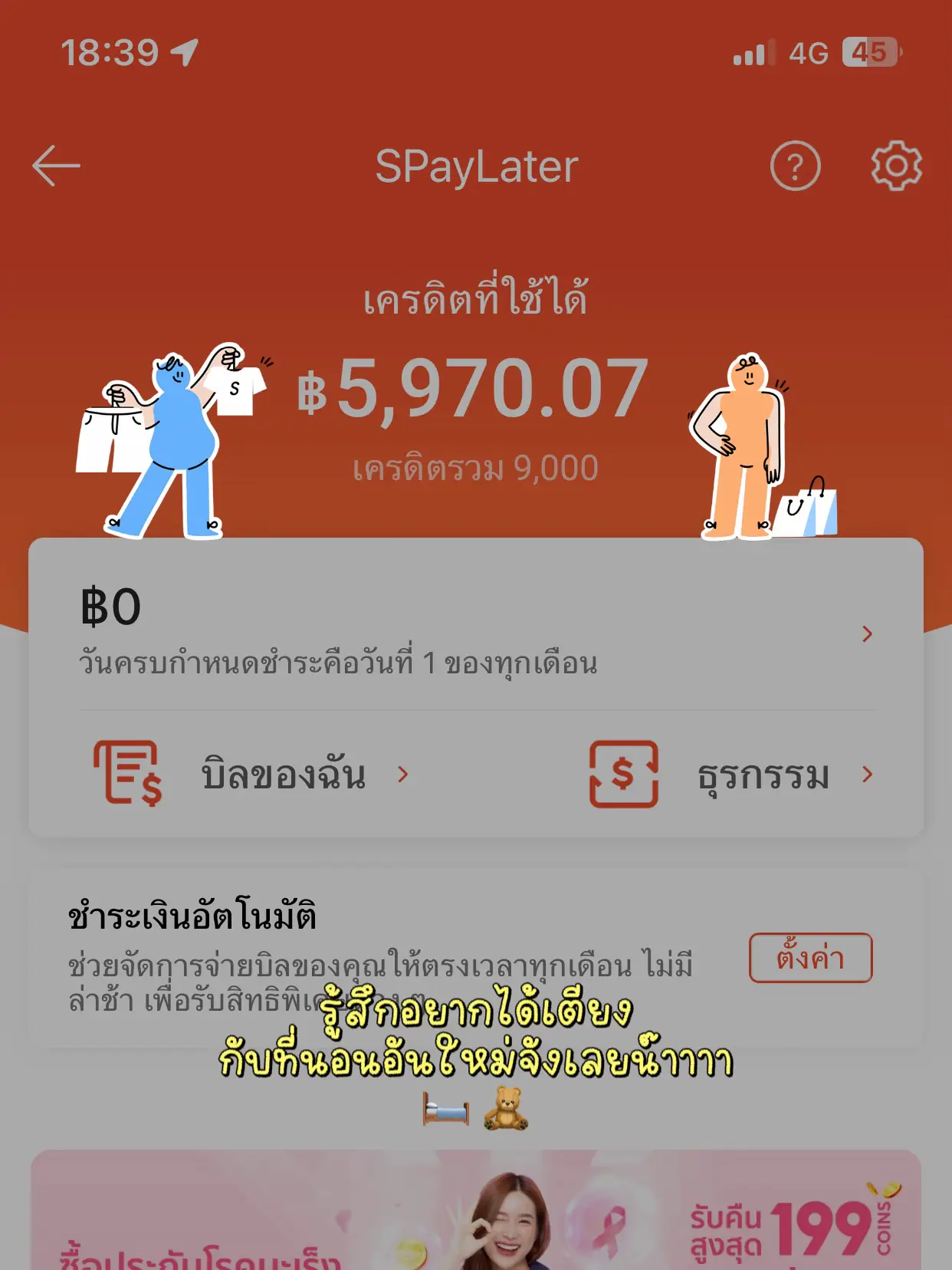This screenshot has width=952, height=1270.
Task: Expand ธุรกรรม using its chevron arrow
Action: (x=867, y=775)
